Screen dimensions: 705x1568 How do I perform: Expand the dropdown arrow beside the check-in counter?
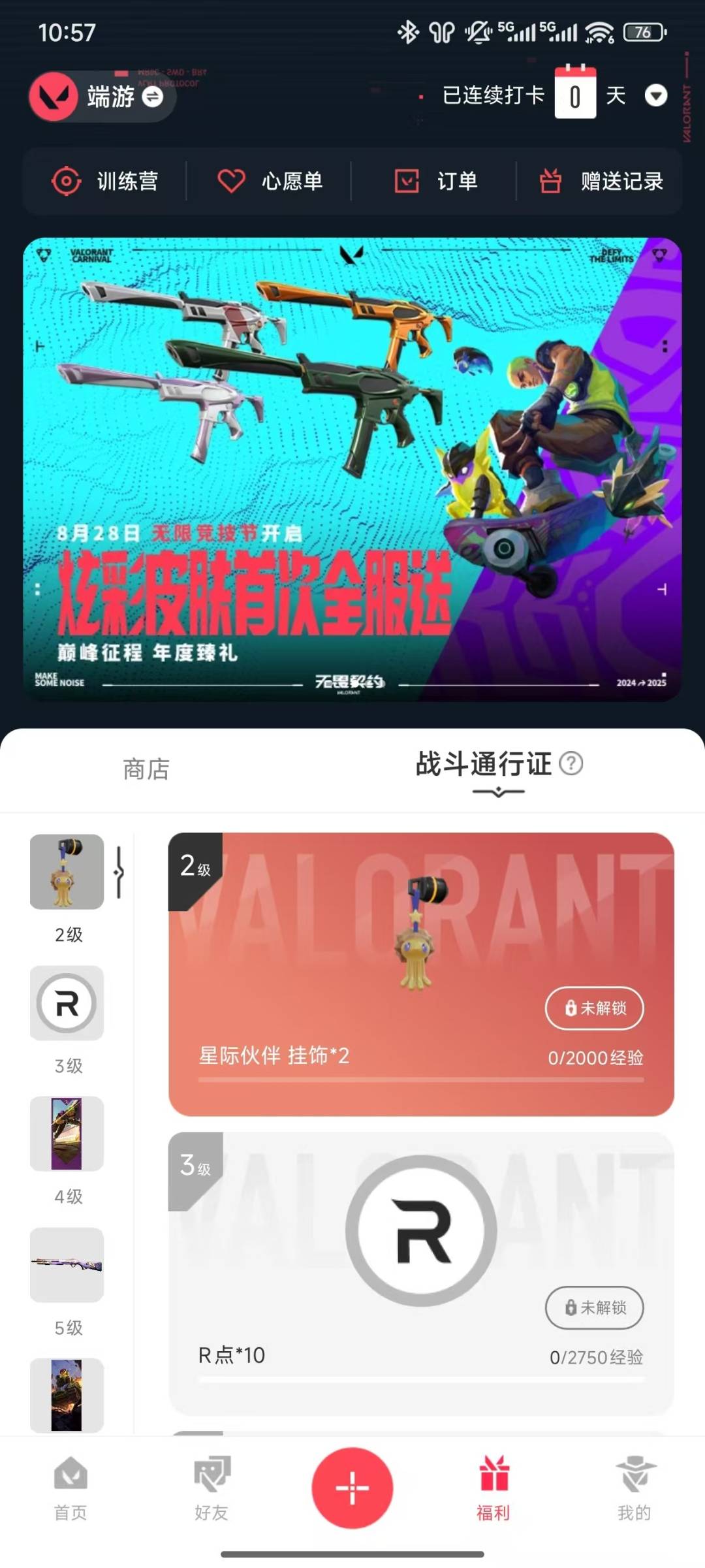(656, 96)
